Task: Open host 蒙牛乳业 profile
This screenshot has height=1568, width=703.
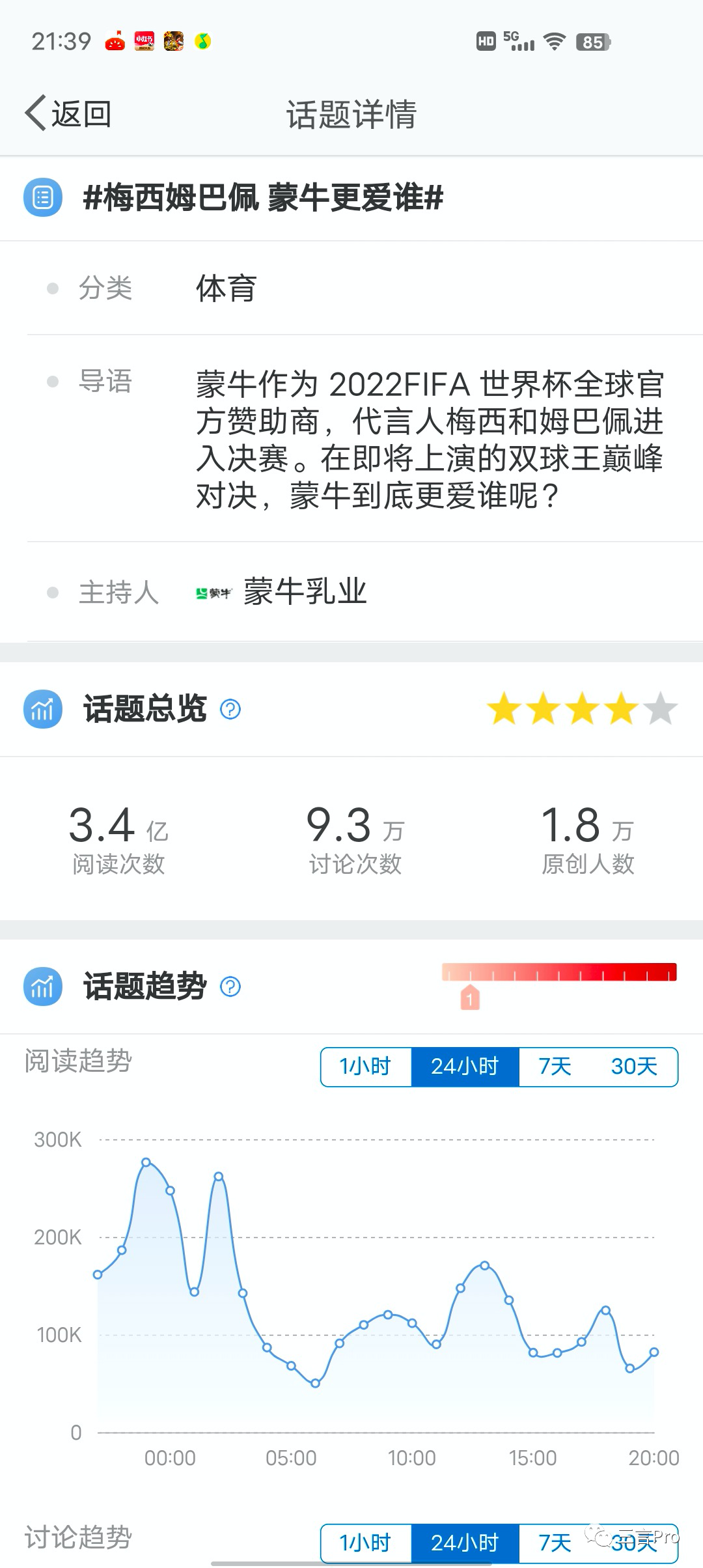Action: click(305, 593)
